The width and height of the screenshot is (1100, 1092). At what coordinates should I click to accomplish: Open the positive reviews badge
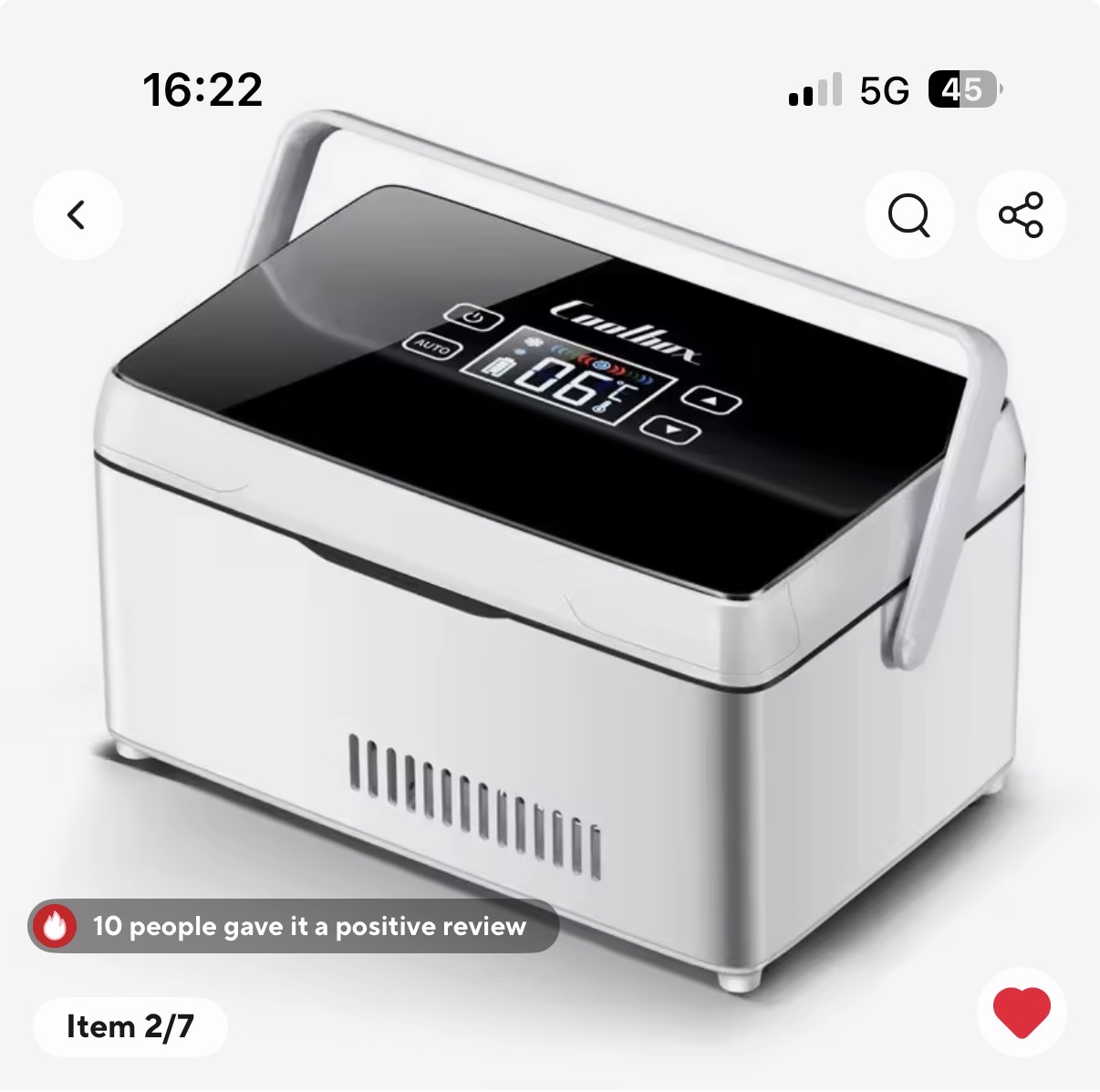[293, 926]
